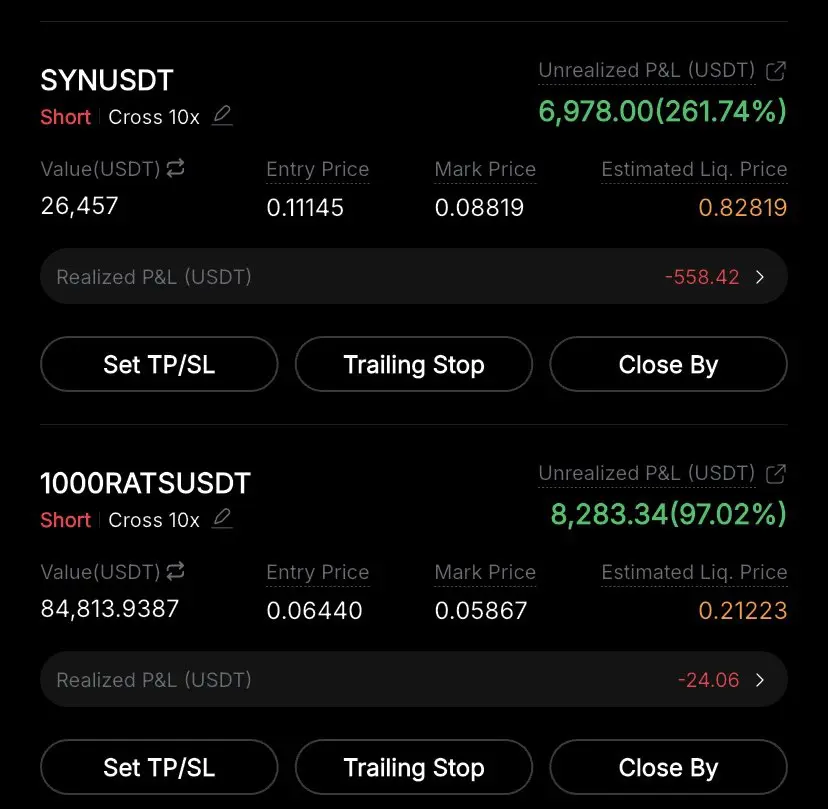The height and width of the screenshot is (809, 828).
Task: Switch the SYNUSDT value unit
Action: click(x=176, y=169)
